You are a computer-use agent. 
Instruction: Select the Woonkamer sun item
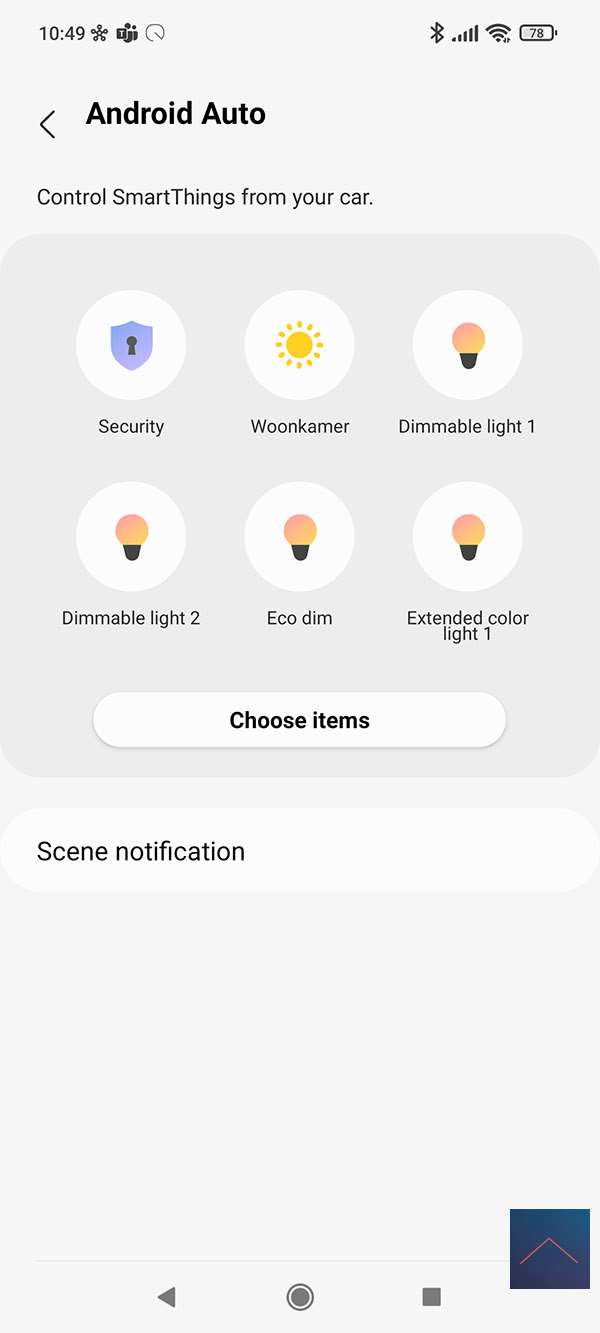point(299,346)
